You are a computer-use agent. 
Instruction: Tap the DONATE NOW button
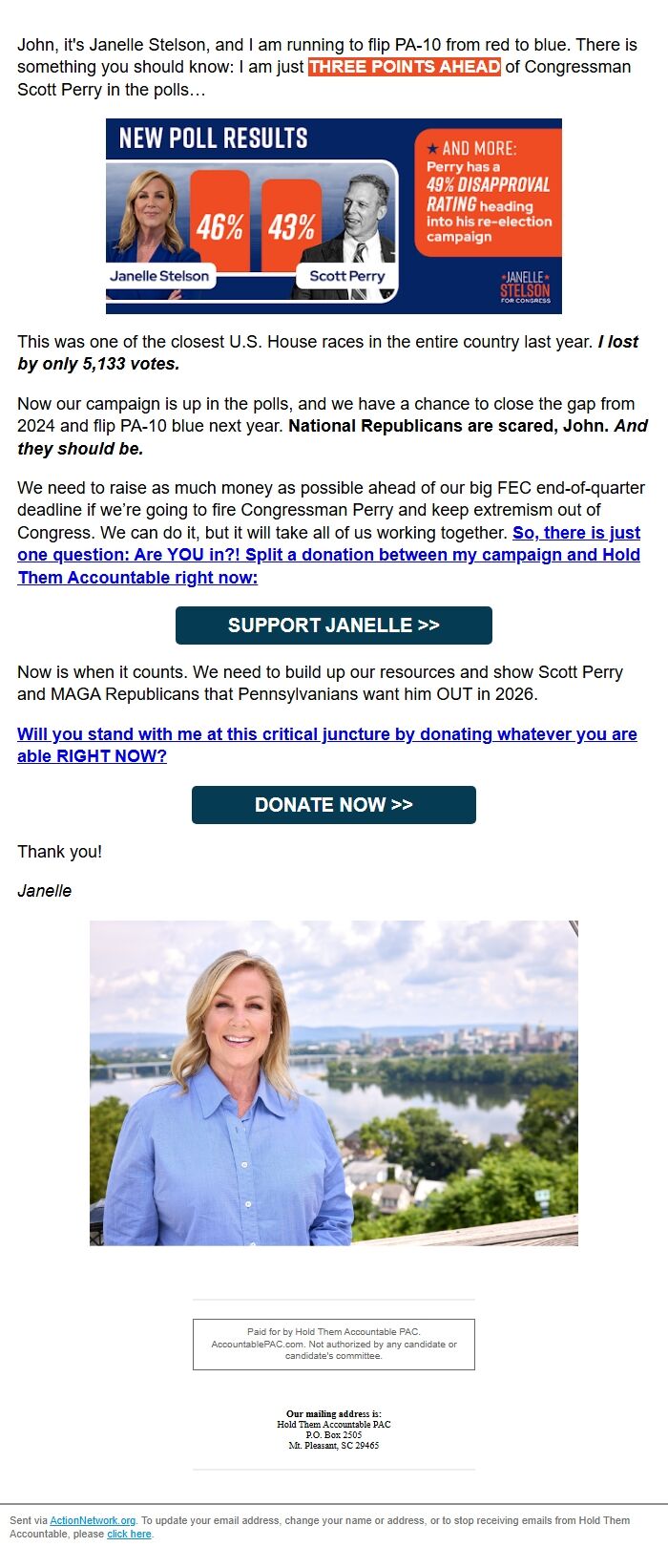tap(333, 805)
